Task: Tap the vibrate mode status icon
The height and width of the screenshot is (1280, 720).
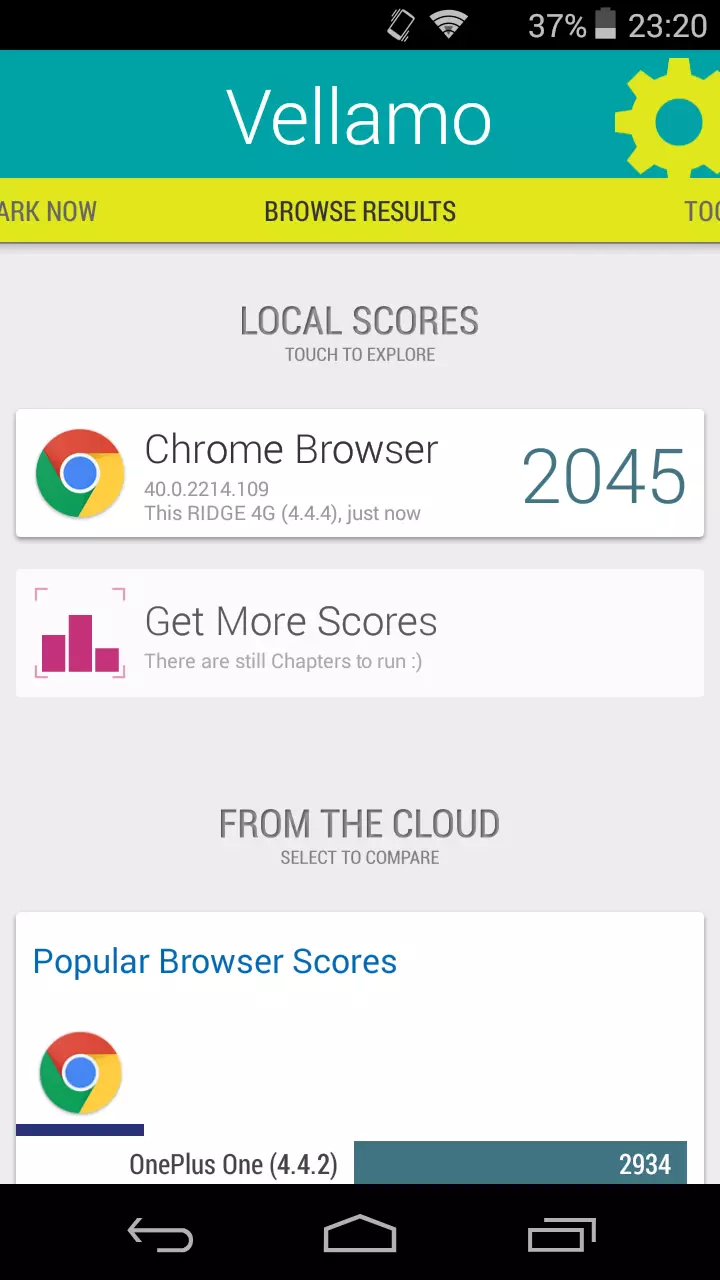Action: [399, 25]
